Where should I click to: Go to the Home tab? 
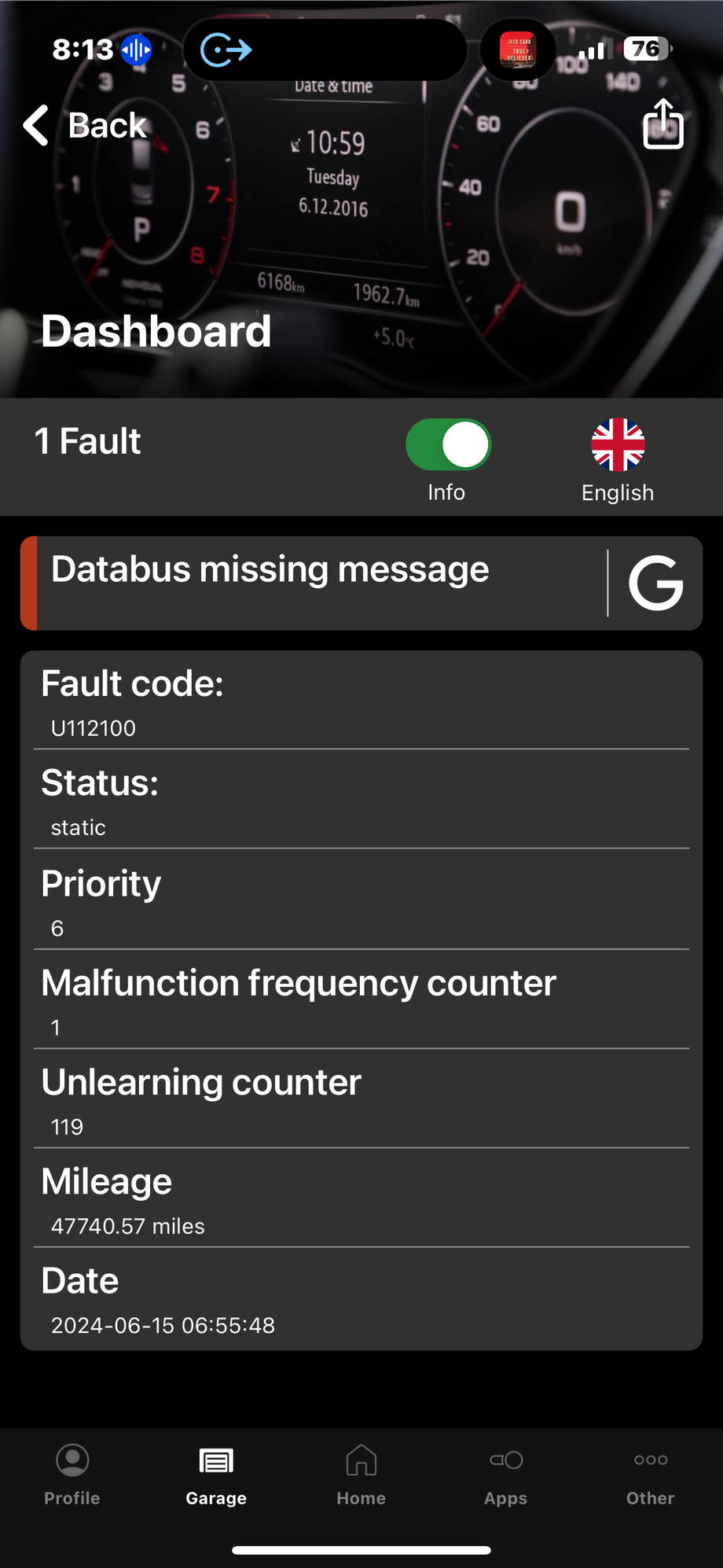click(x=361, y=1475)
